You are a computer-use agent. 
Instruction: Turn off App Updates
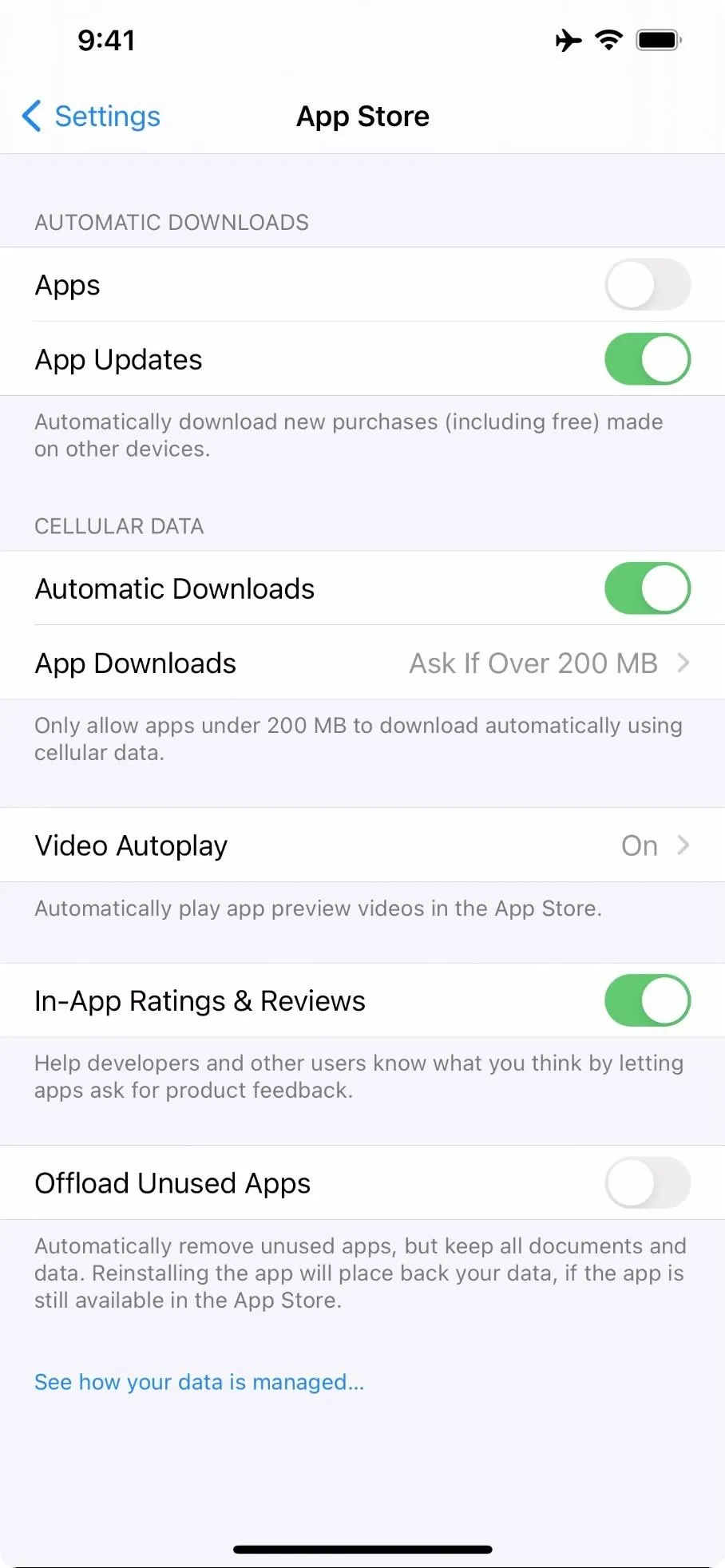648,359
